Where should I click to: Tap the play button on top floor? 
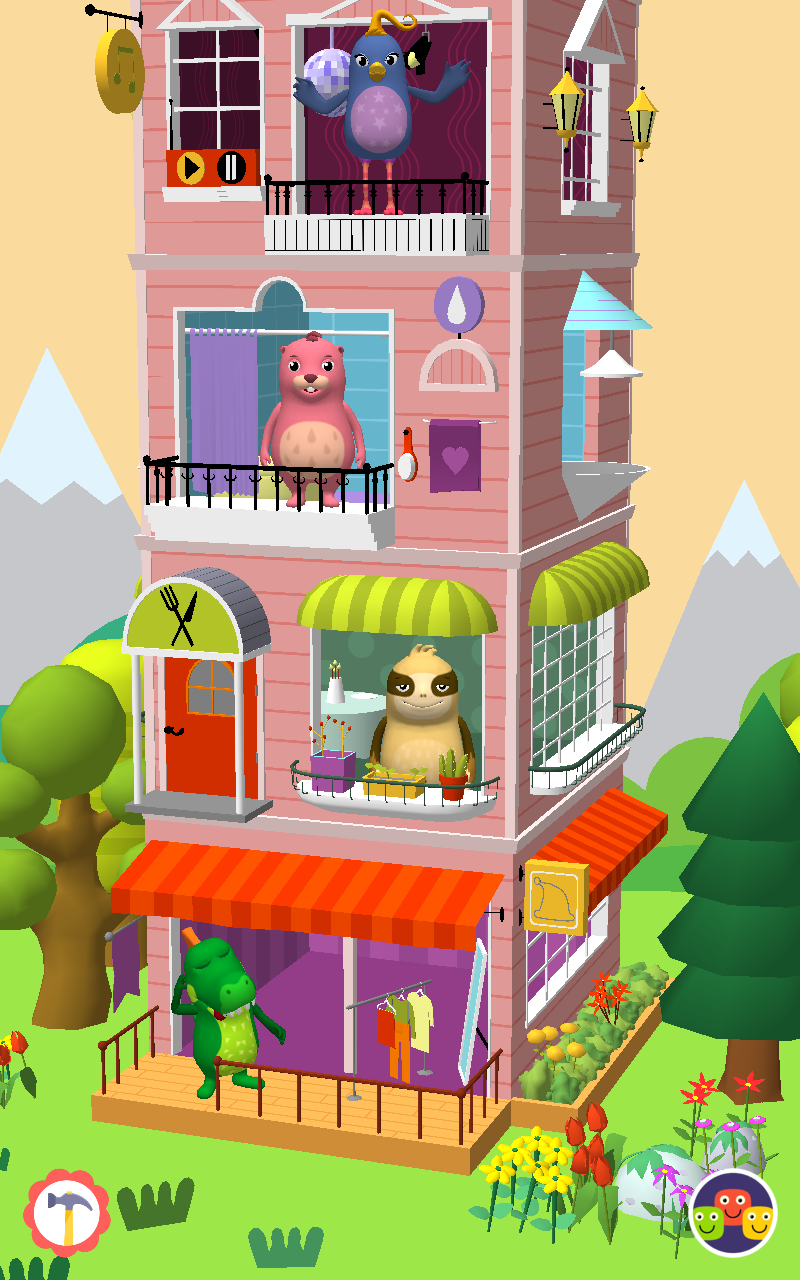(x=190, y=168)
